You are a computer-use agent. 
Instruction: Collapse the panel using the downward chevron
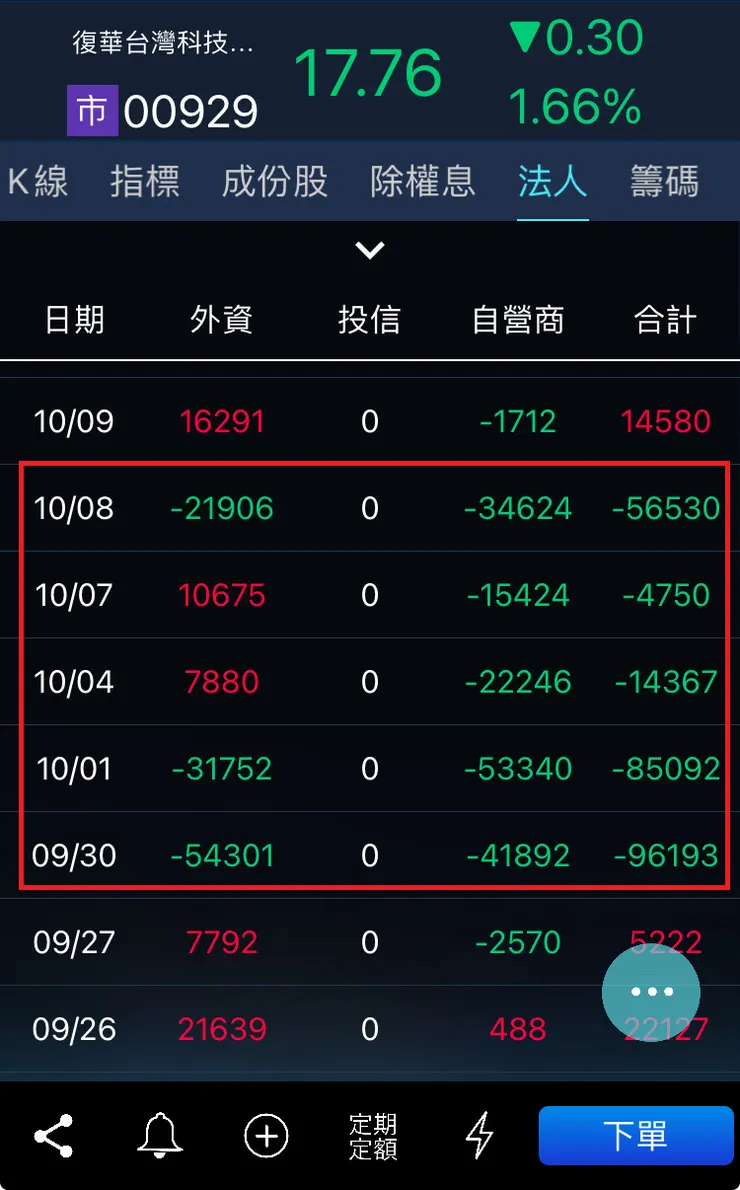370,250
